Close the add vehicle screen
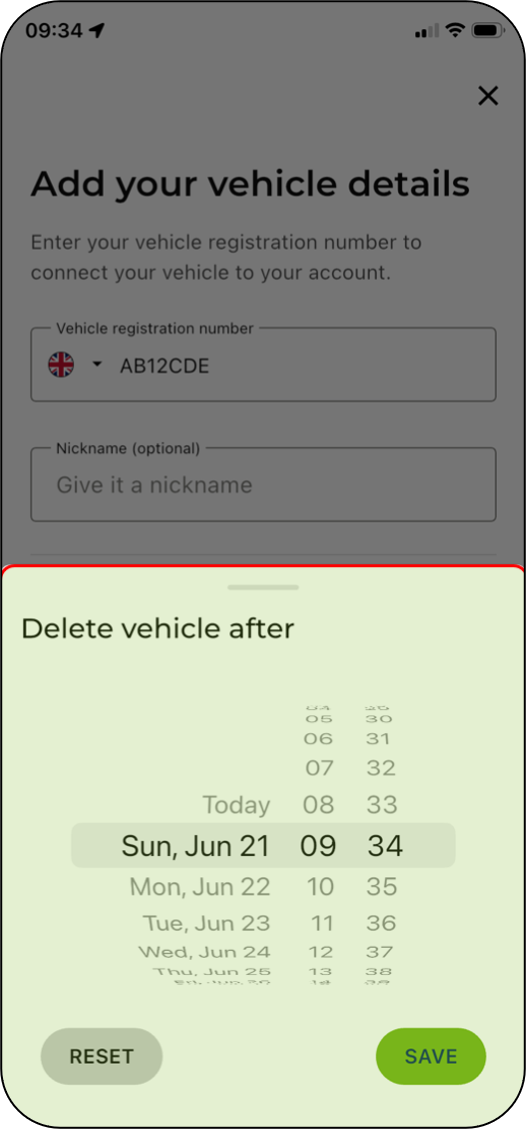 point(488,95)
